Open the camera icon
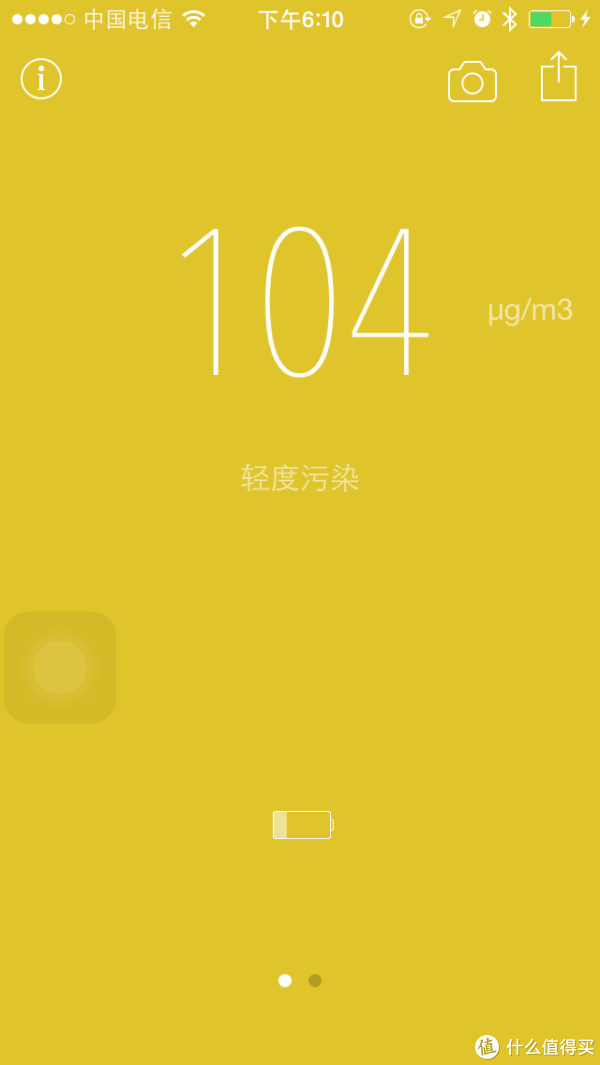The width and height of the screenshot is (600, 1065). 472,81
